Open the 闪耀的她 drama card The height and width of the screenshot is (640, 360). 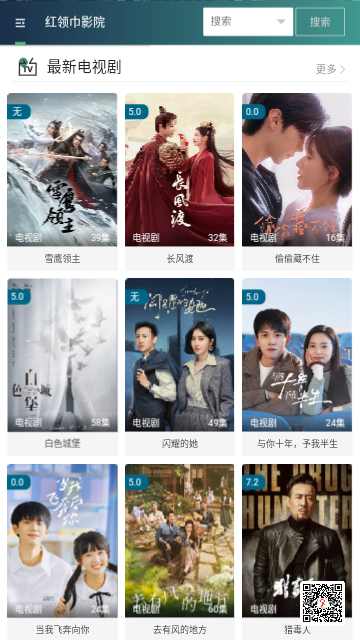coord(180,367)
